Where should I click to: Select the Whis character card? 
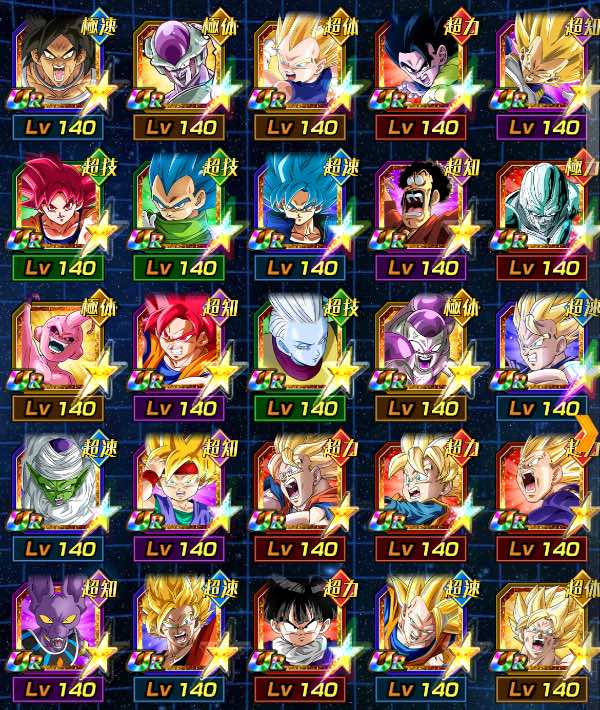(x=304, y=347)
